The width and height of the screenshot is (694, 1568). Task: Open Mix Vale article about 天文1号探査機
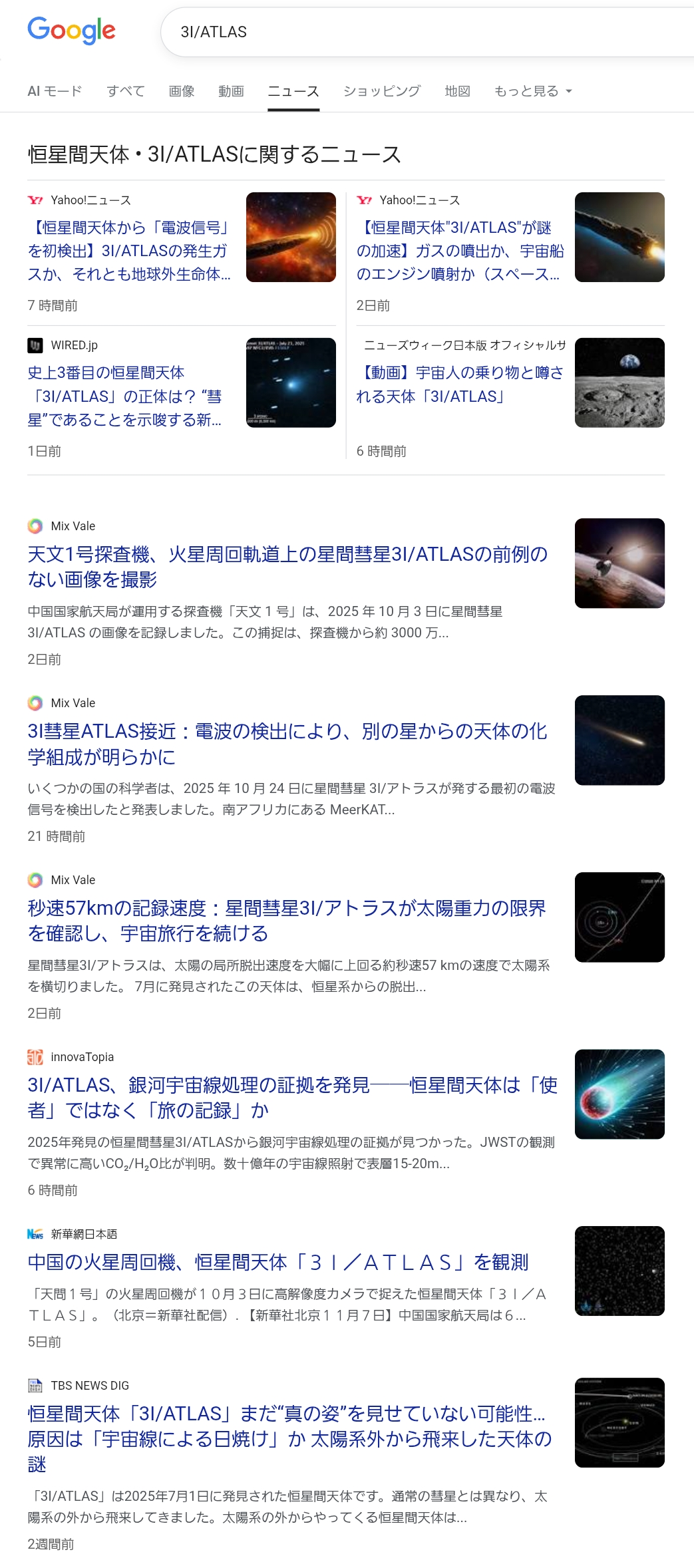coord(287,566)
